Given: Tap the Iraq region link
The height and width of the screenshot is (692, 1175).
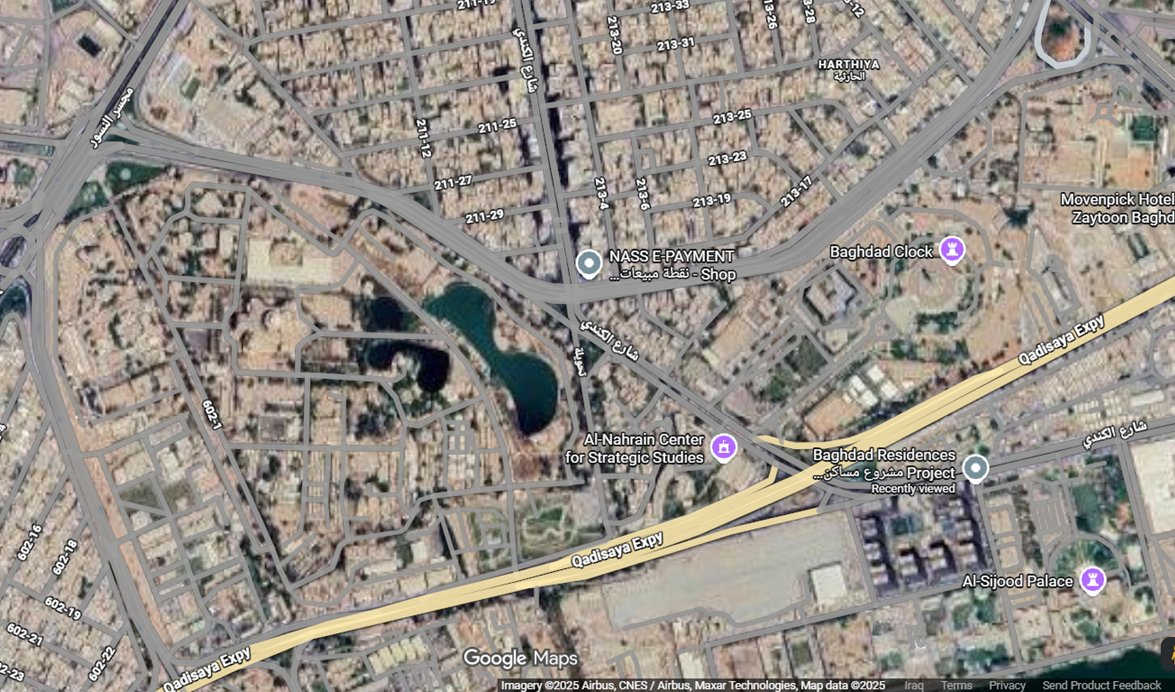Looking at the screenshot, I should pos(913,685).
